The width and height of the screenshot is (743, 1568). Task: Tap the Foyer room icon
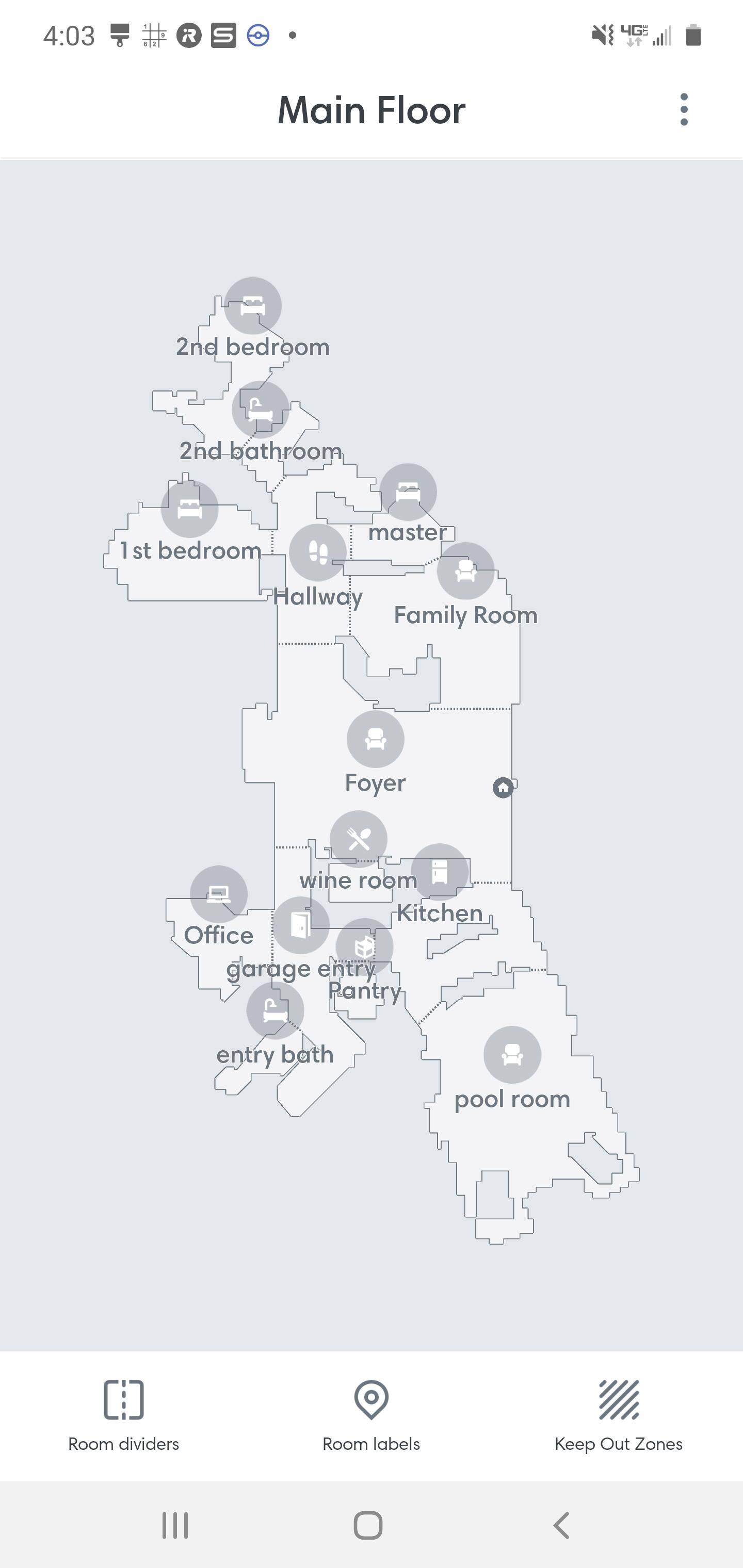[x=375, y=739]
